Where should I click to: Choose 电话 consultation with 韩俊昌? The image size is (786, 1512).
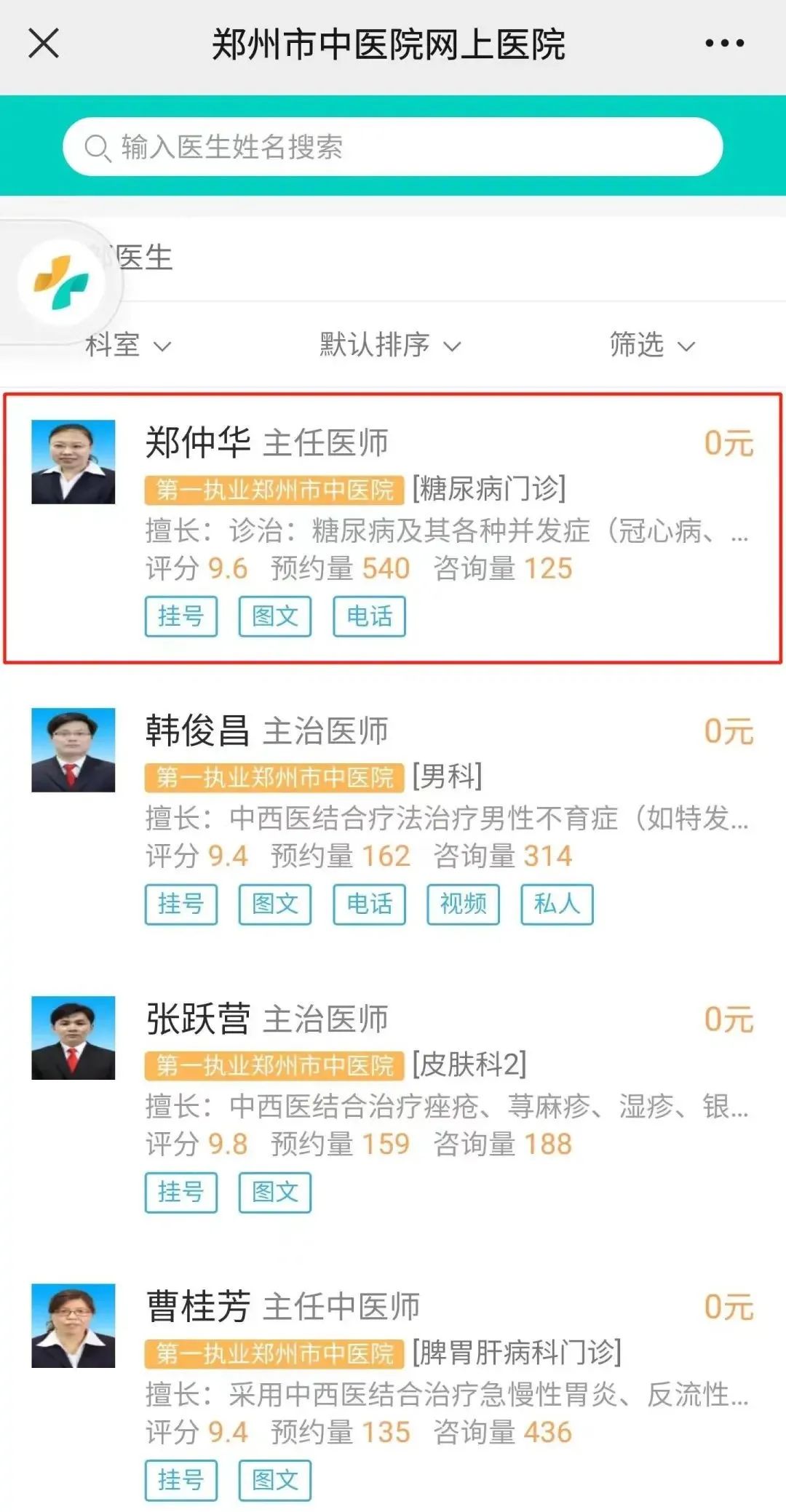point(369,904)
